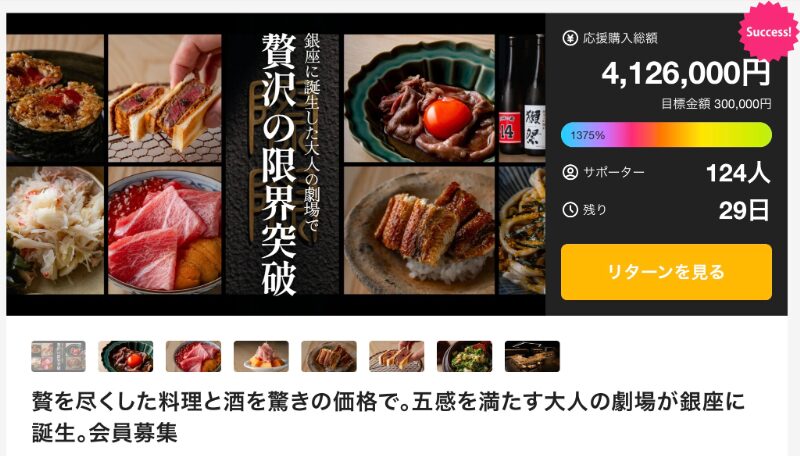Open the main project banner image
Viewport: 800px width, 456px height.
pos(275,165)
